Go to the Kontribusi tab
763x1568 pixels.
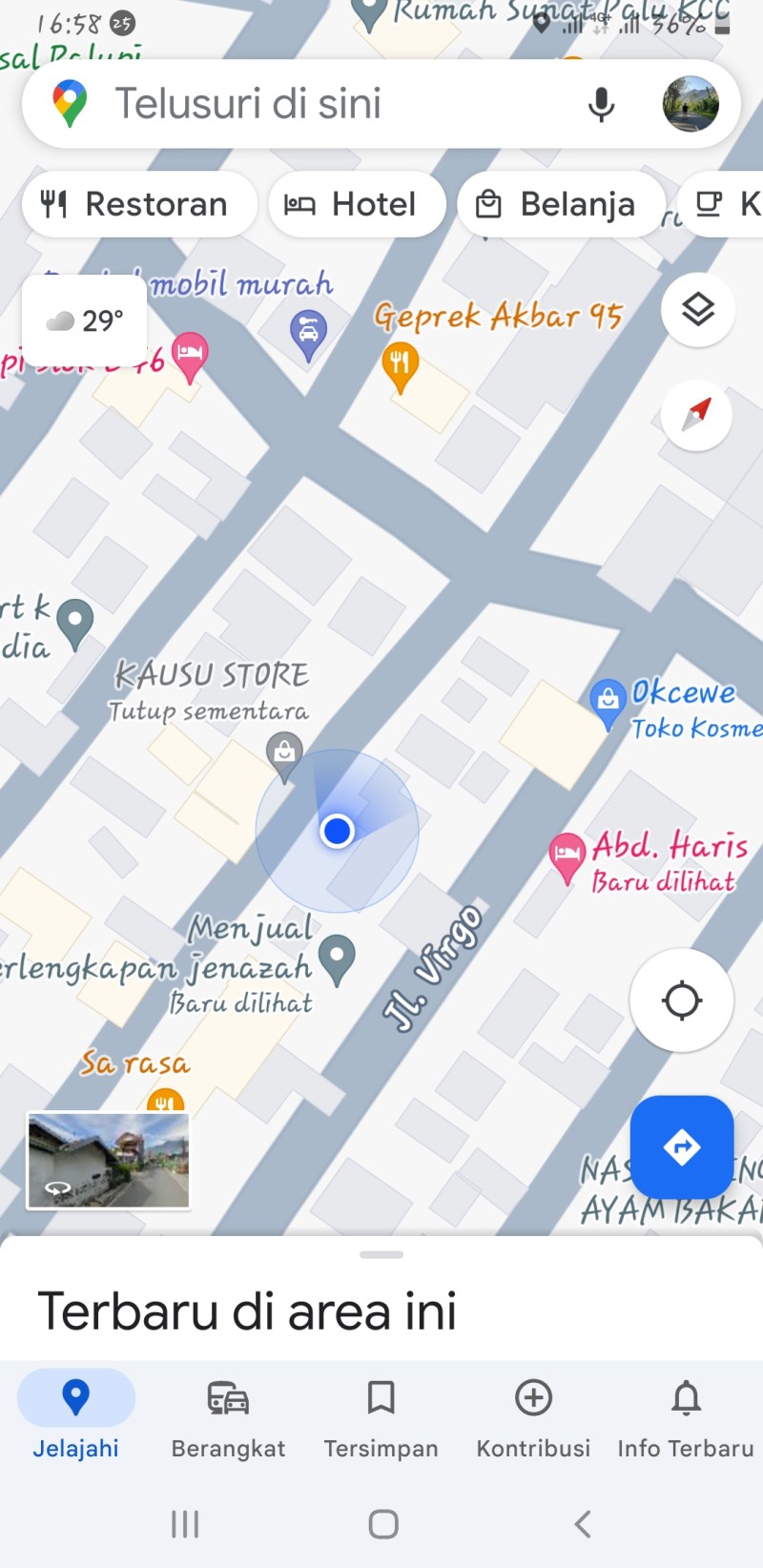(534, 1418)
